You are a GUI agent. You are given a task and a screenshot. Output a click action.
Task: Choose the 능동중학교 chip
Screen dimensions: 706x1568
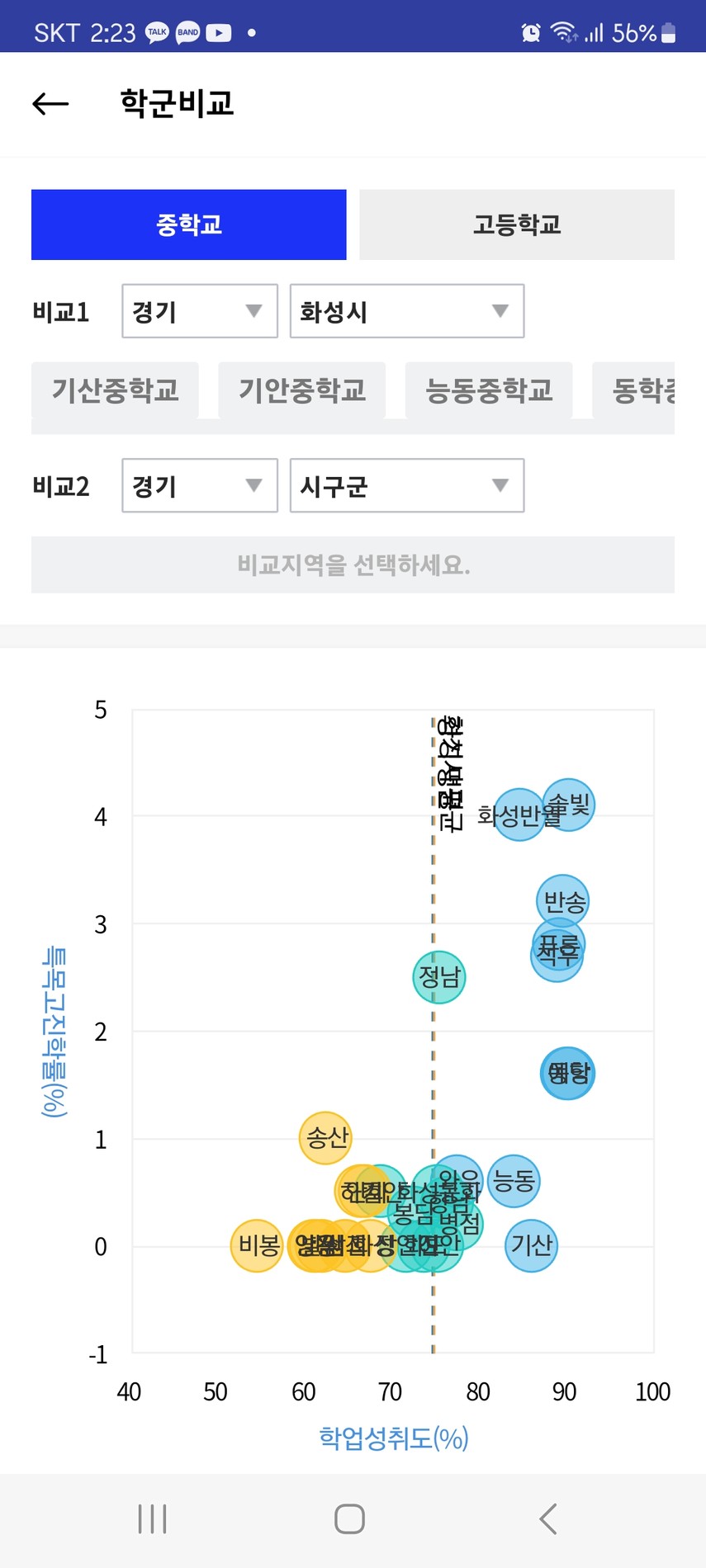[489, 390]
